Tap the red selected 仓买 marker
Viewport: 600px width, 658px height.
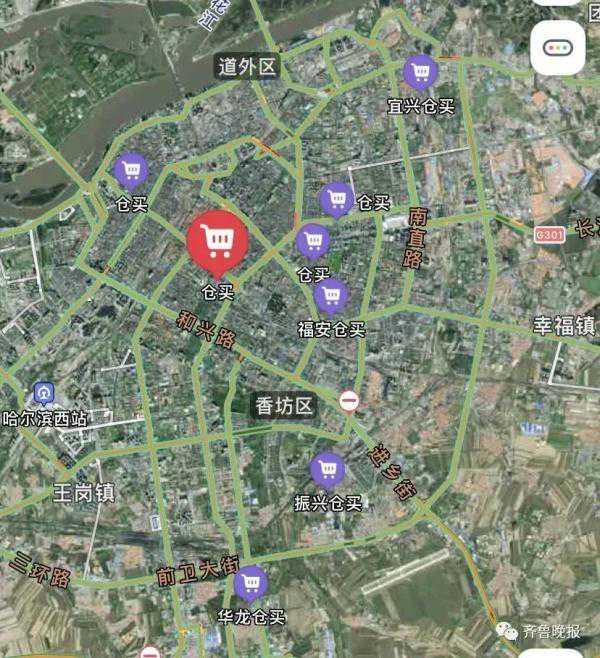tap(218, 242)
